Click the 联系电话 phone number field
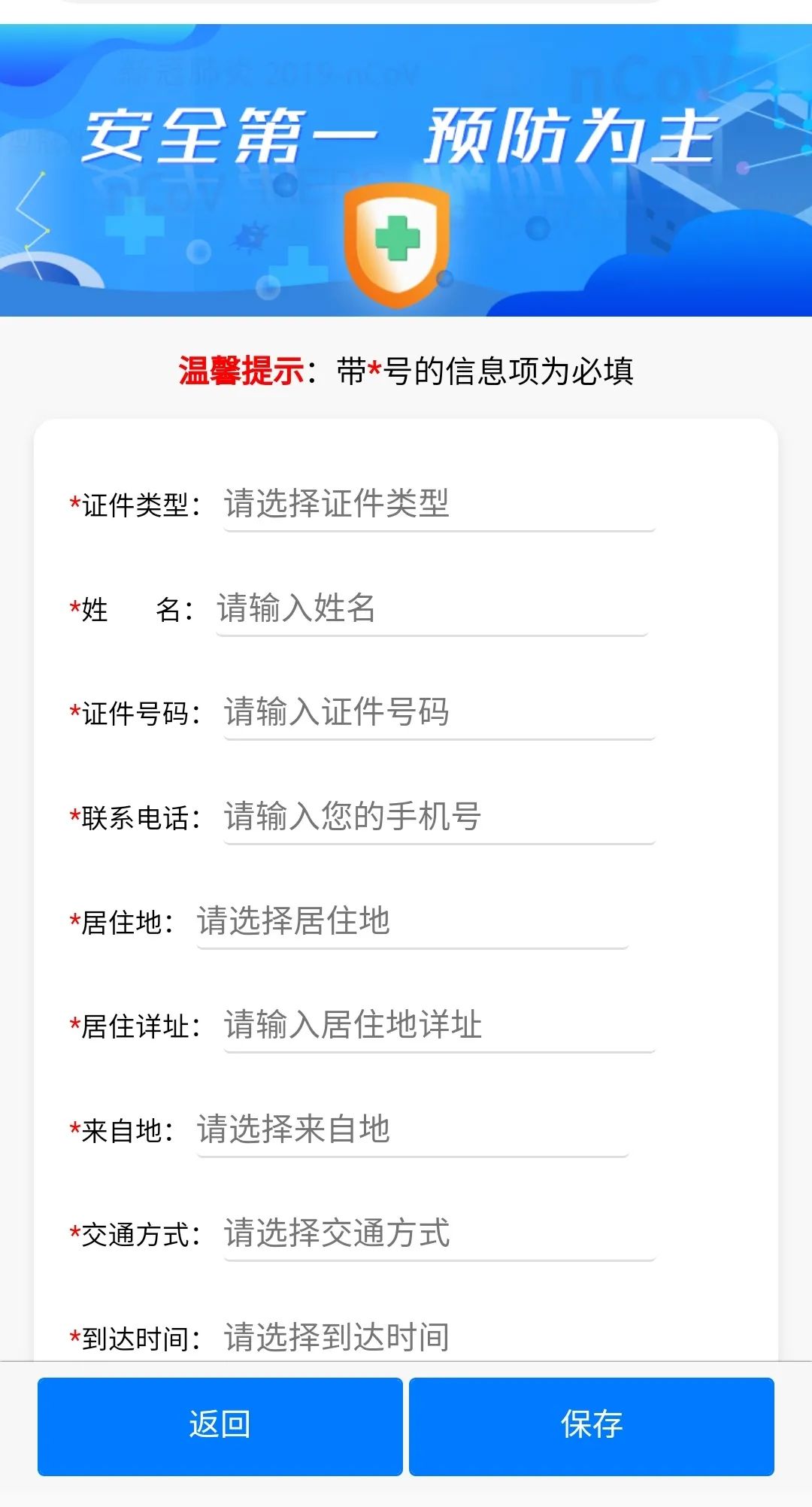This screenshot has height=1507, width=812. point(436,818)
